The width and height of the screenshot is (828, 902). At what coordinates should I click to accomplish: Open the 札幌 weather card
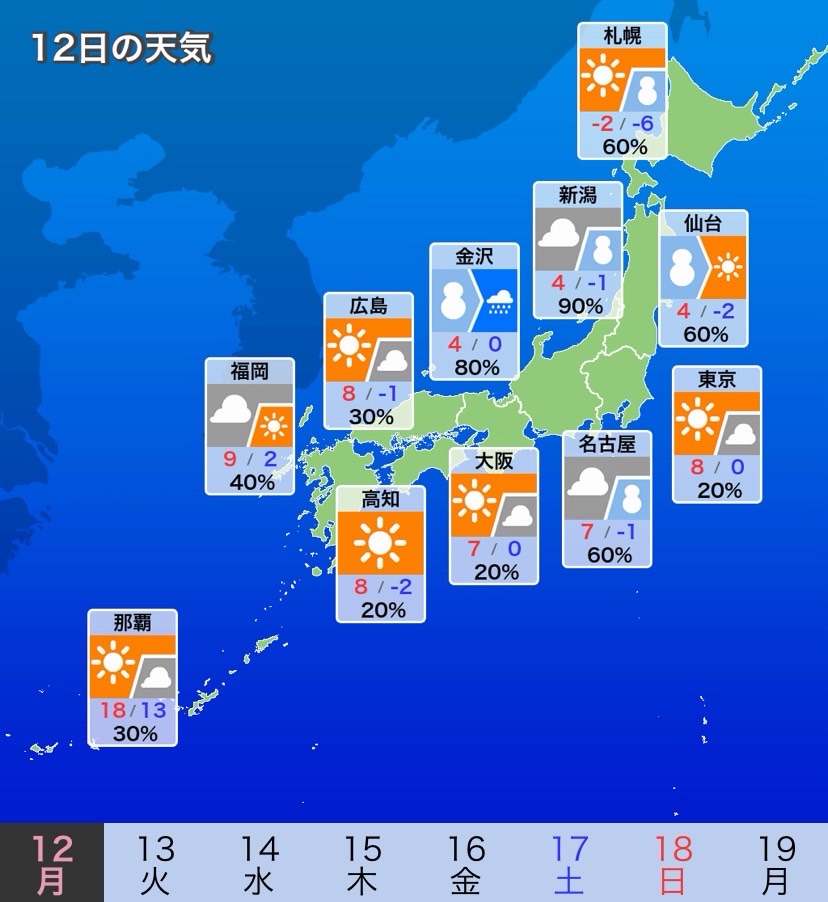pyautogui.click(x=622, y=91)
